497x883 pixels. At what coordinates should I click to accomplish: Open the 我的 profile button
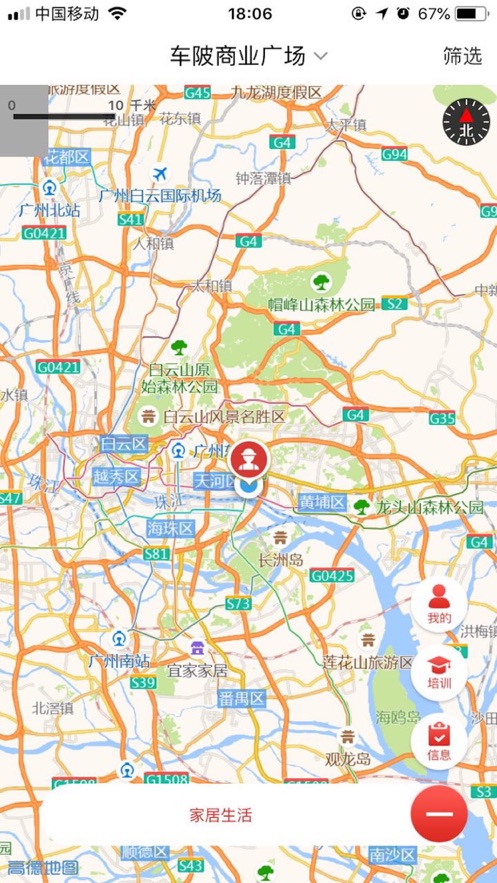439,606
